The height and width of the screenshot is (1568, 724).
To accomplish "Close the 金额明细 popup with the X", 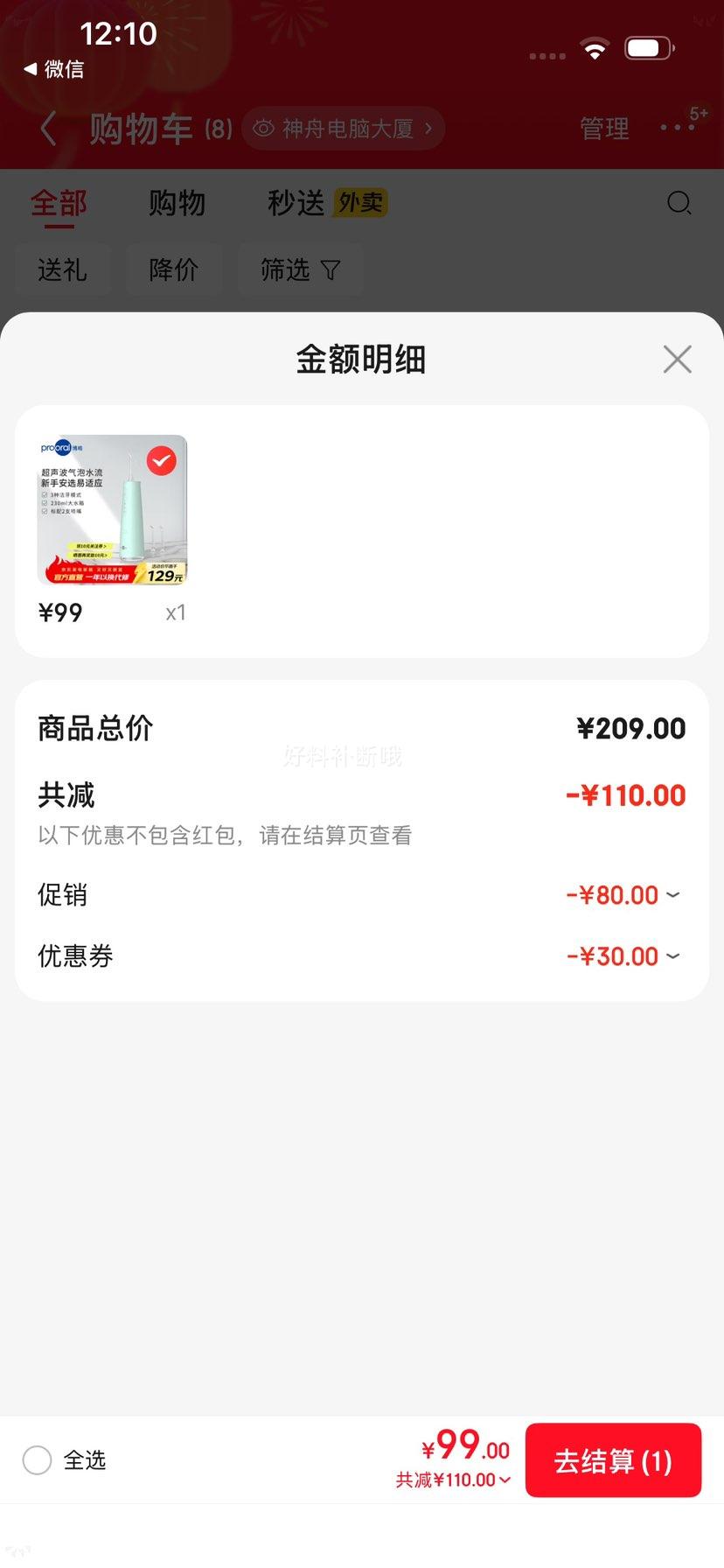I will pyautogui.click(x=677, y=359).
